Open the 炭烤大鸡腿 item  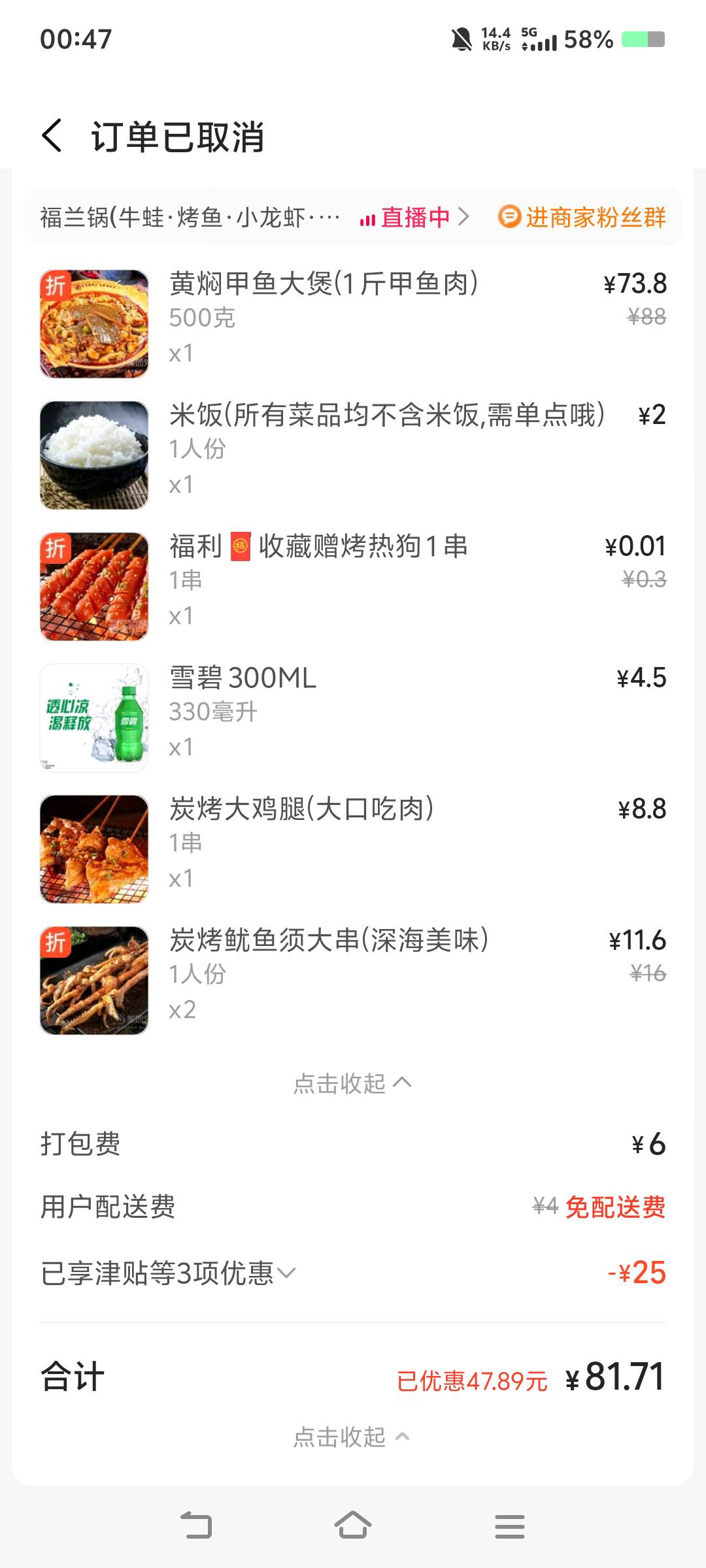pos(301,809)
